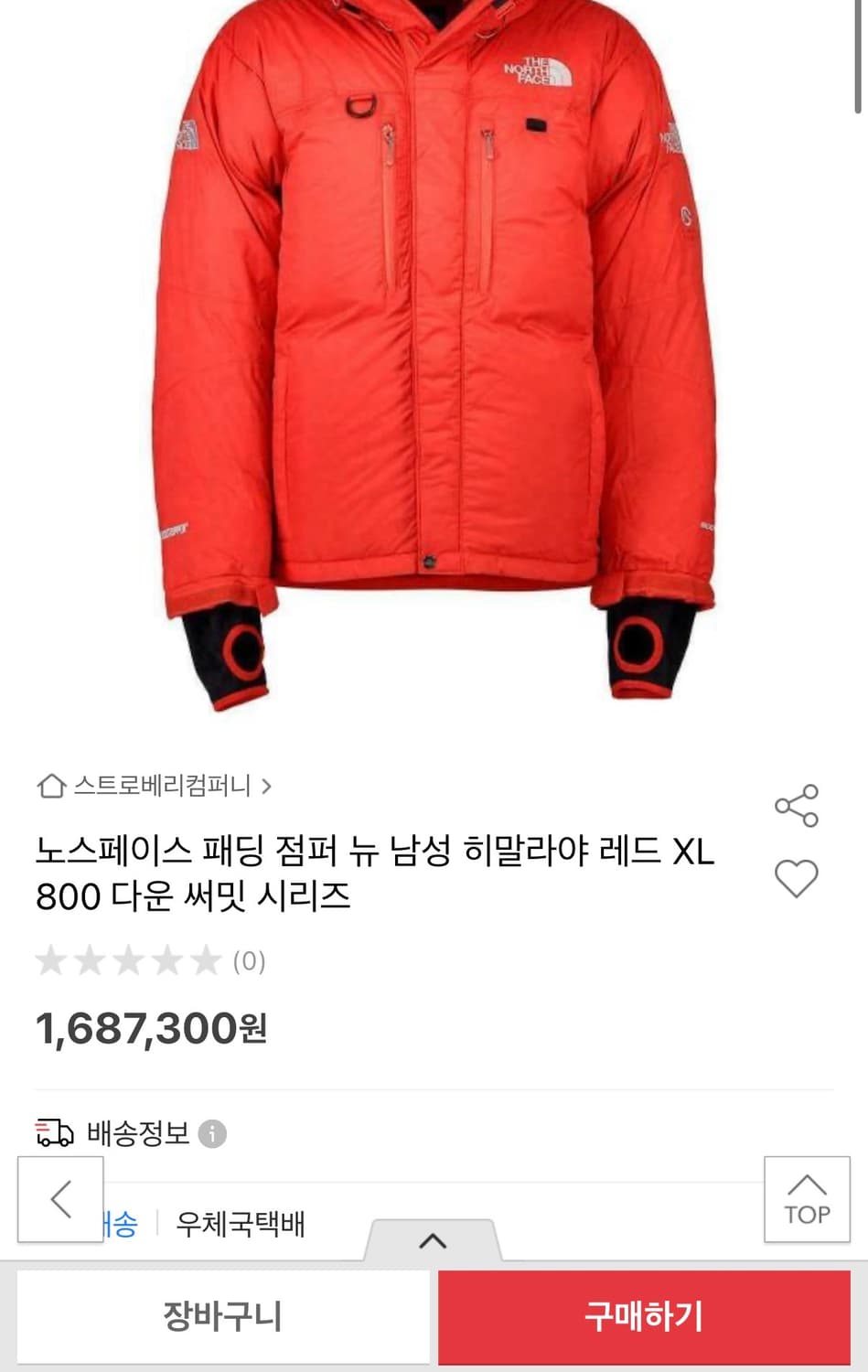Open the share options via the share icon
Viewport: 868px width, 1372px height.
coord(798,806)
